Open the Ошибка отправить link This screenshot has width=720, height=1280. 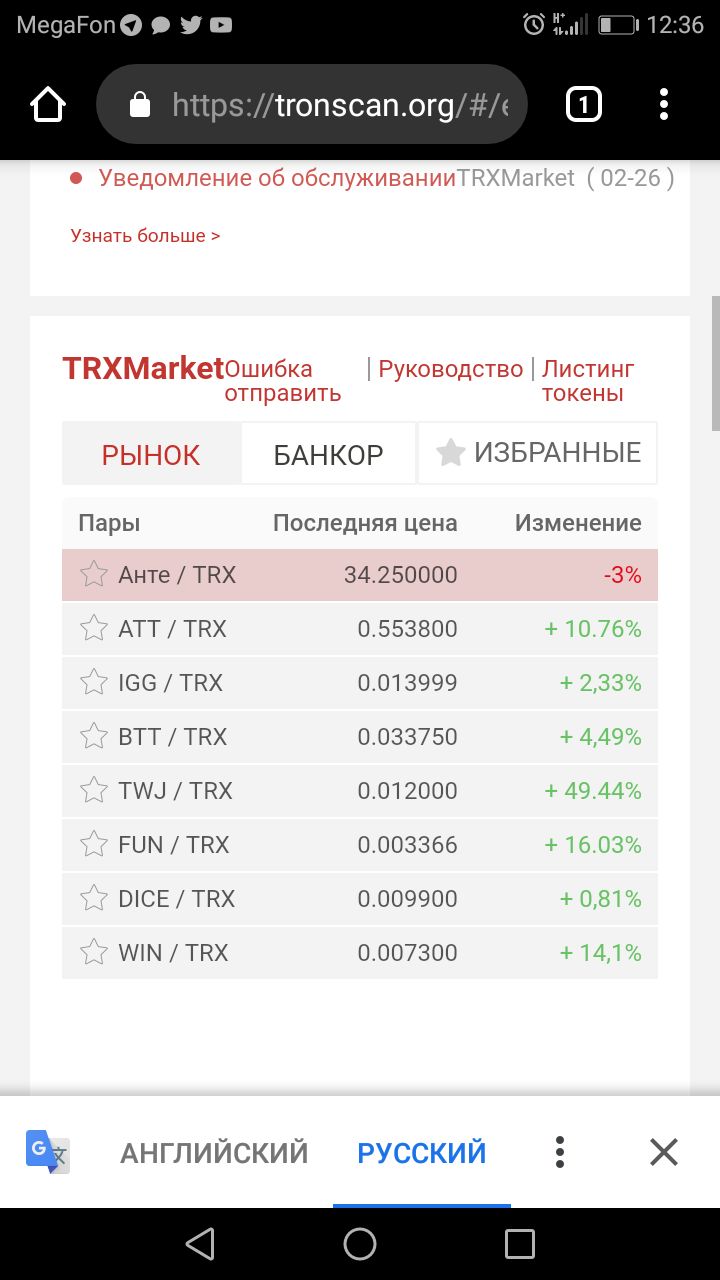tap(283, 381)
